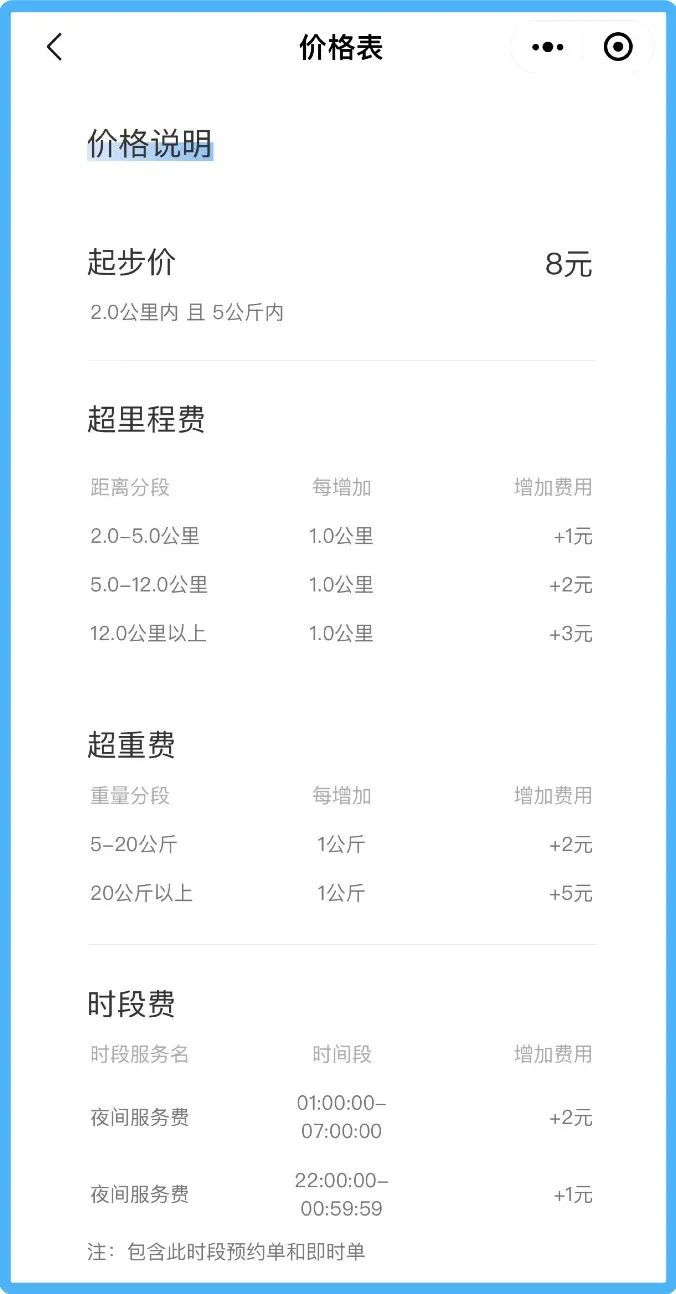Close the mini program with the circle button
Image resolution: width=676 pixels, height=1294 pixels.
tap(618, 47)
